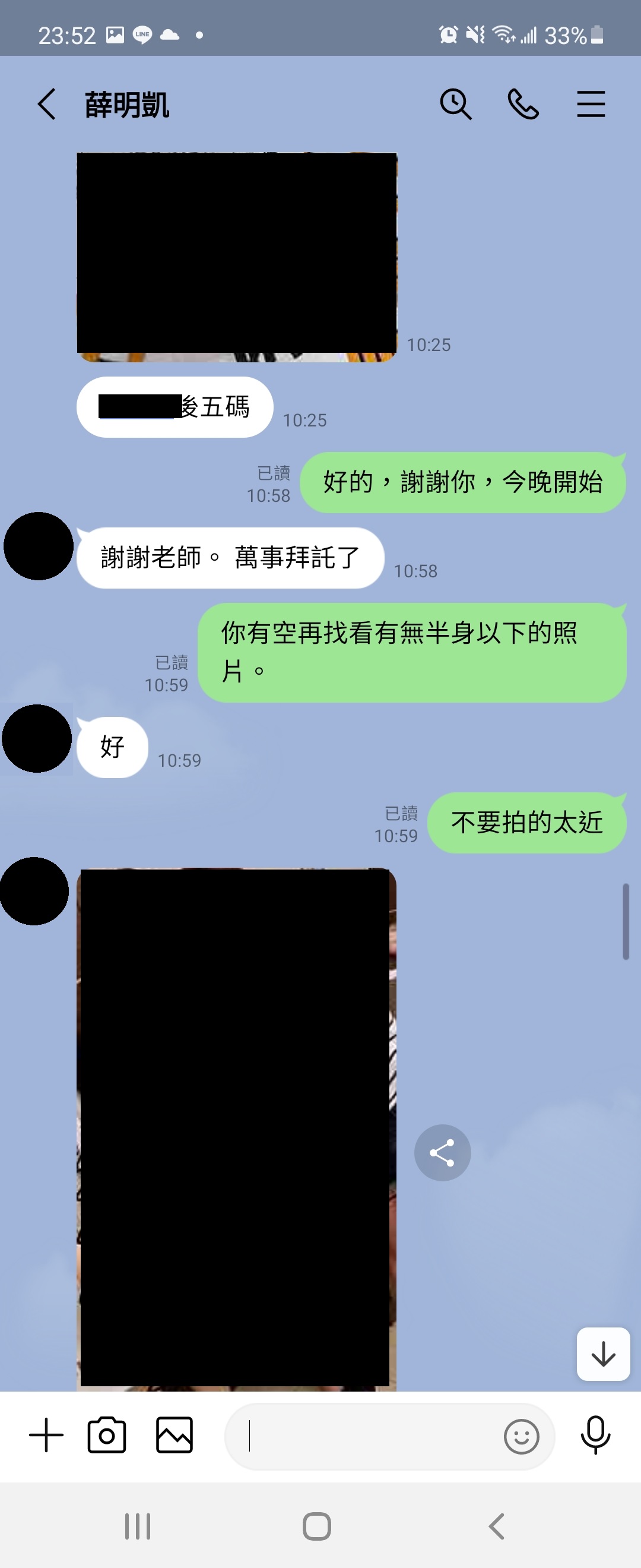Open the plus attachment menu
Screen dimensions: 641x1568
click(x=46, y=1435)
